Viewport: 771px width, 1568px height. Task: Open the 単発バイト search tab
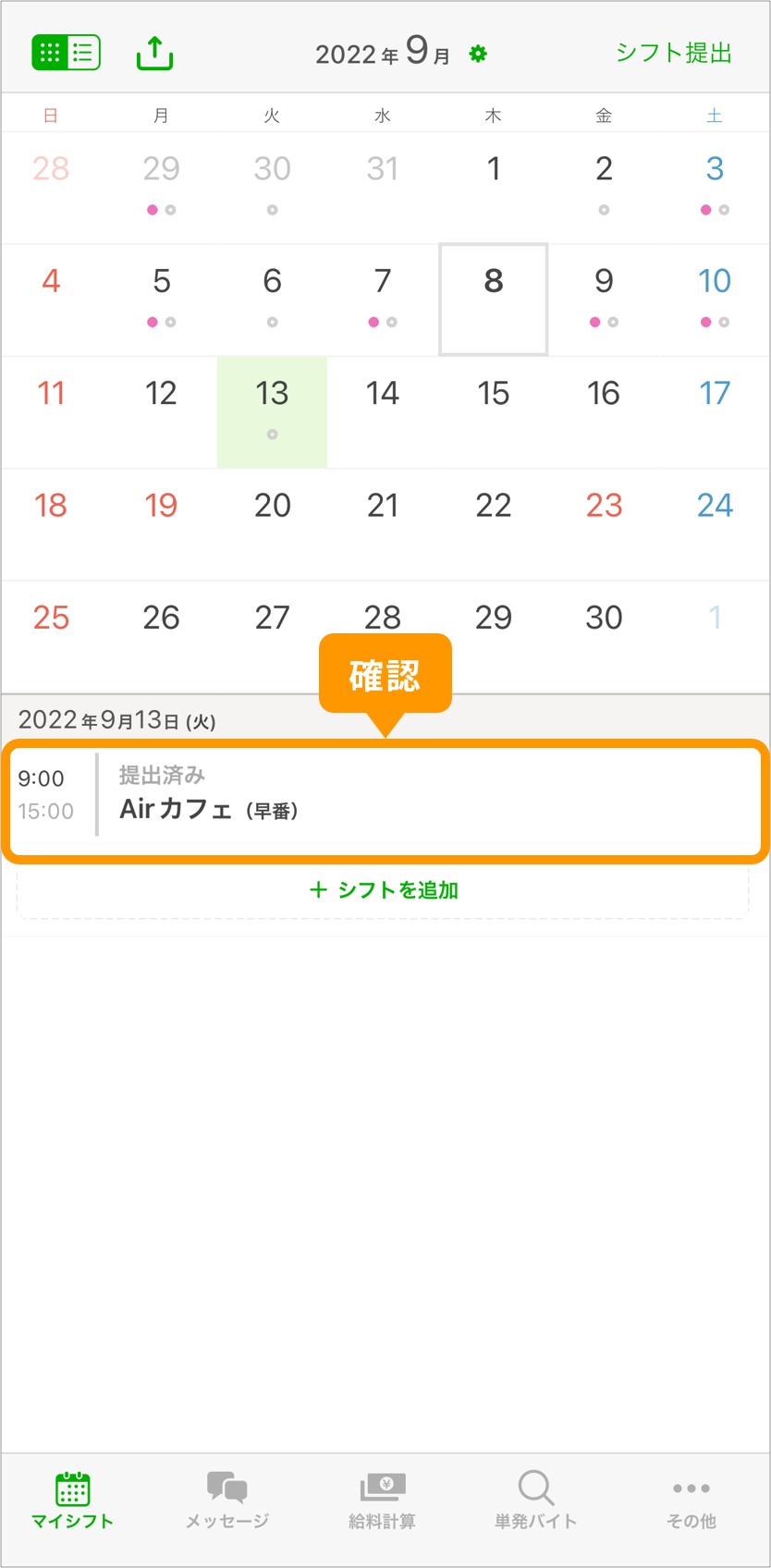pyautogui.click(x=536, y=1501)
